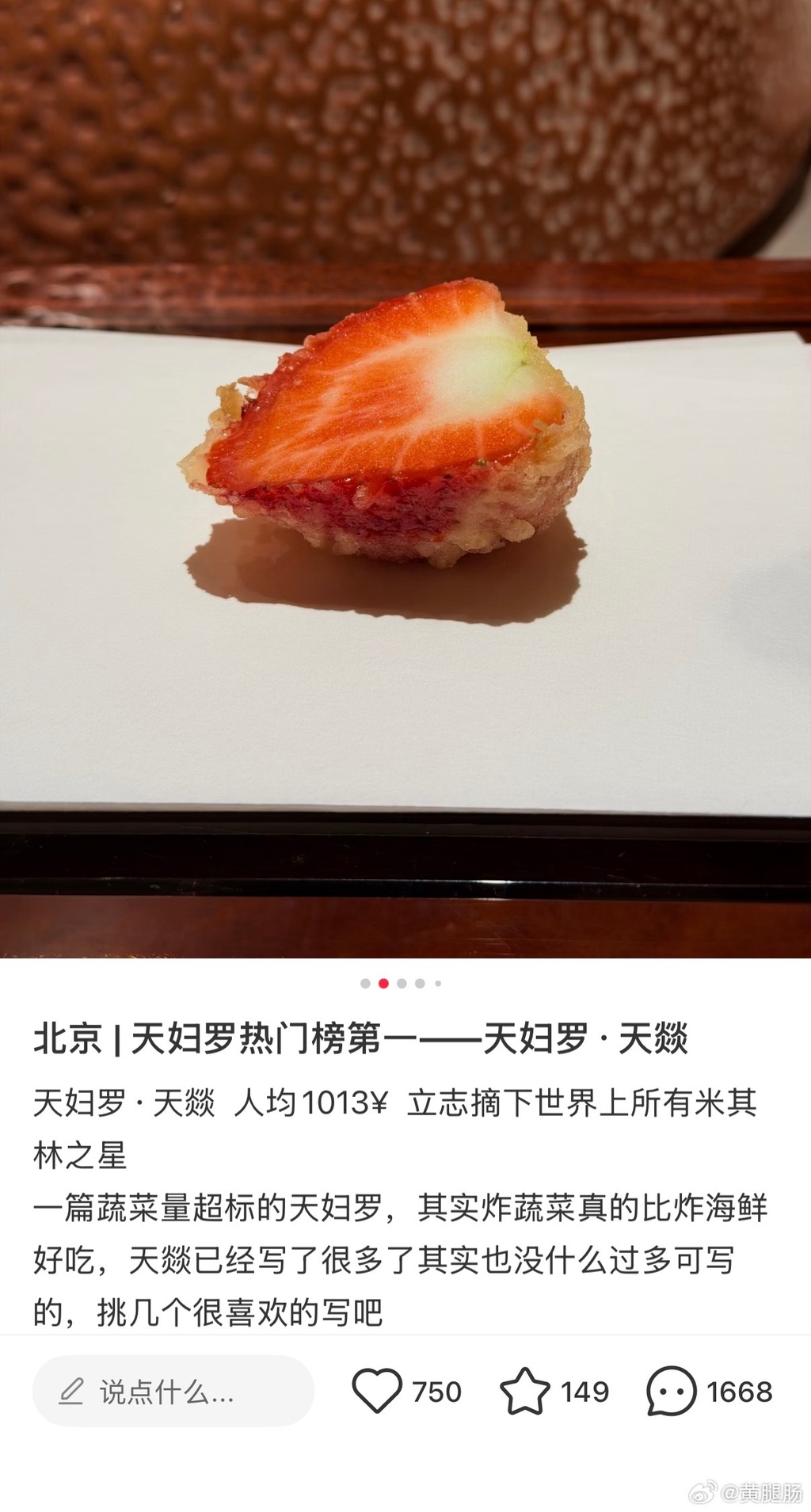Image resolution: width=811 pixels, height=1512 pixels.
Task: Favorite the post using the star icon
Action: pos(524,1391)
